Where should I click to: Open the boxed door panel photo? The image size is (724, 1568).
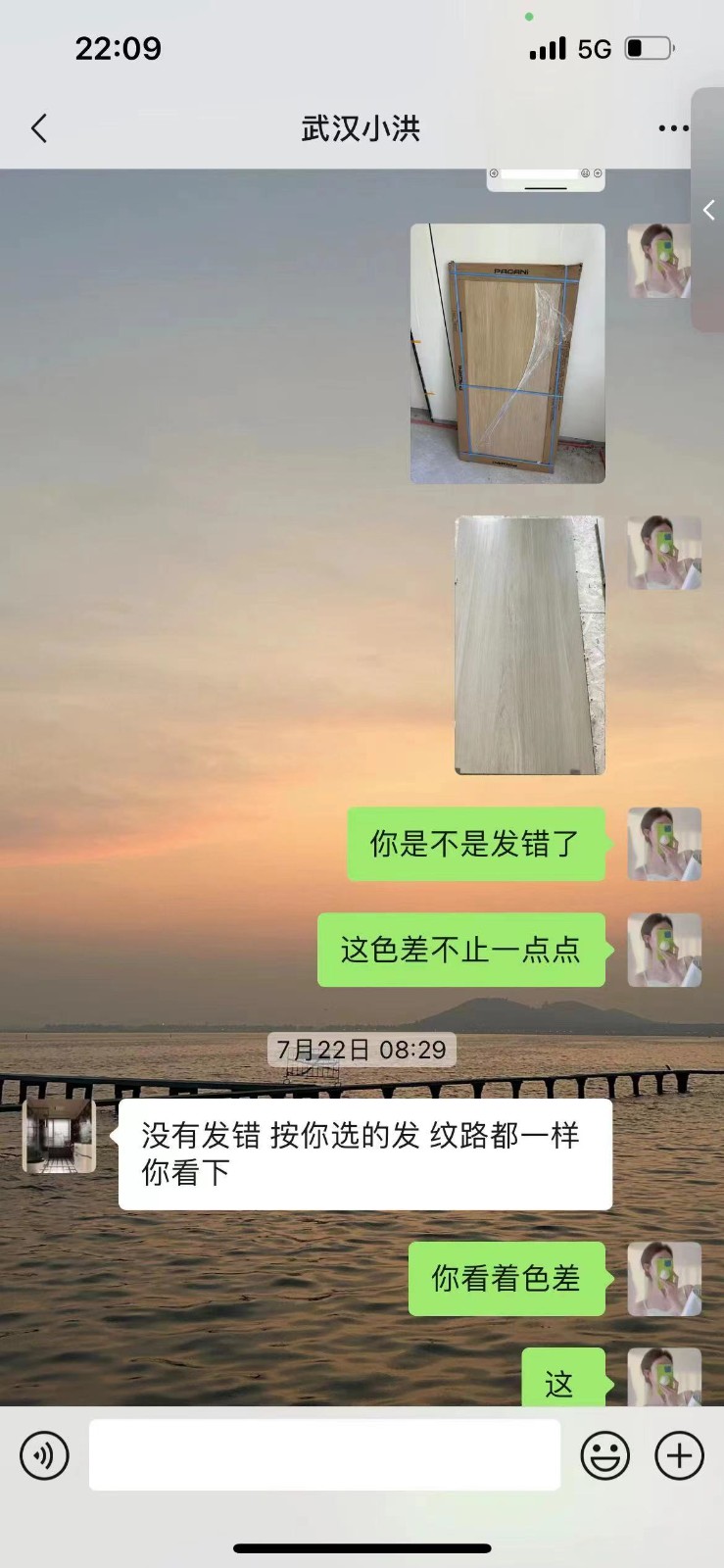[507, 354]
